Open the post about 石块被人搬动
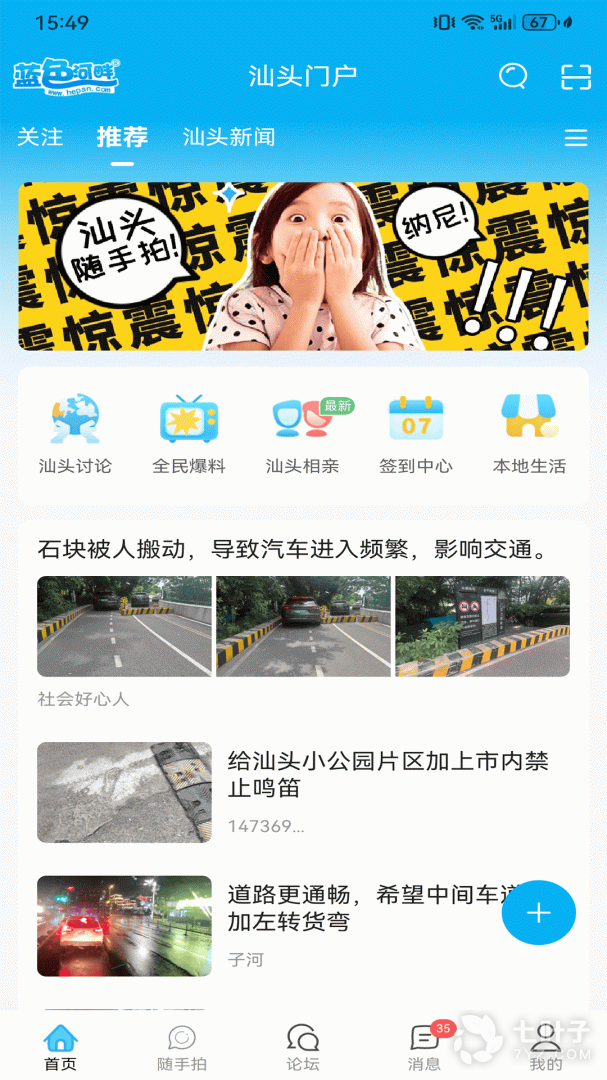Viewport: 607px width, 1080px height. [292, 550]
